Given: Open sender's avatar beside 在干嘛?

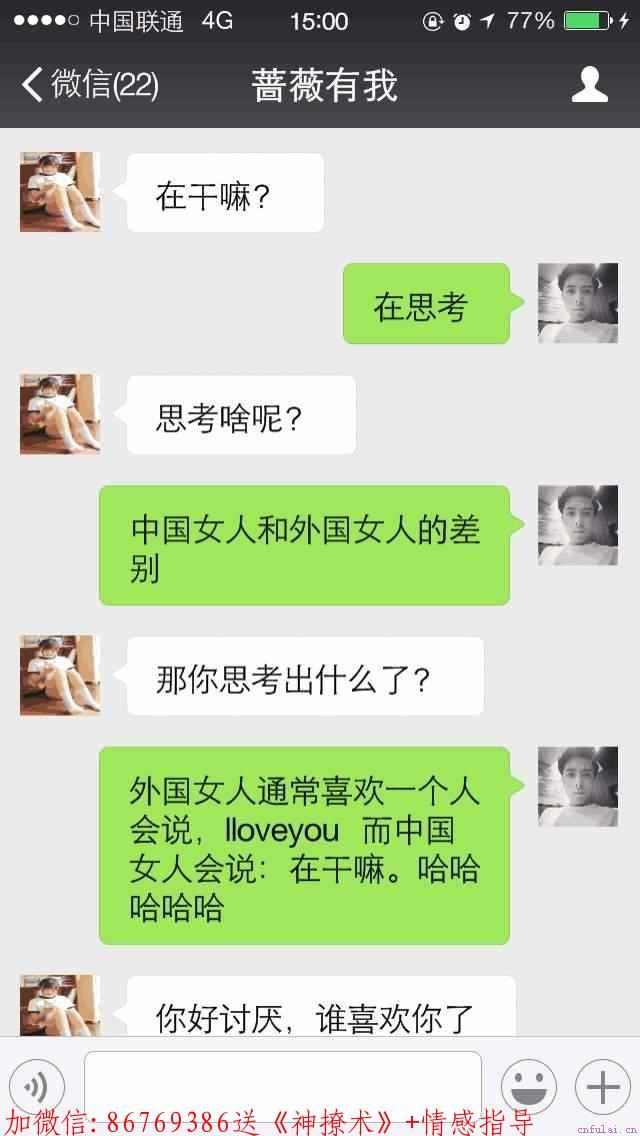Looking at the screenshot, I should (x=60, y=192).
